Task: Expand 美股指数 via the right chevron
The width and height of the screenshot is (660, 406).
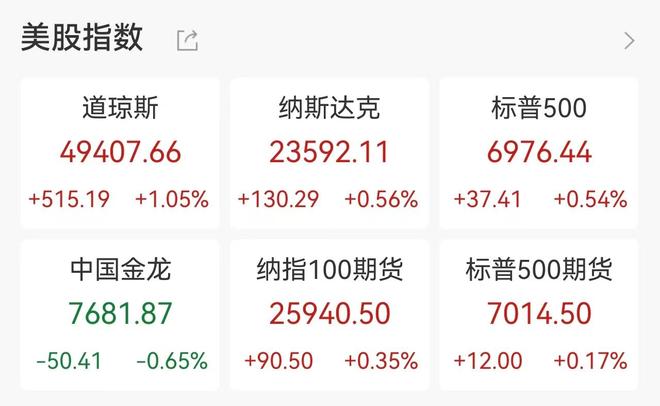Action: pyautogui.click(x=628, y=41)
